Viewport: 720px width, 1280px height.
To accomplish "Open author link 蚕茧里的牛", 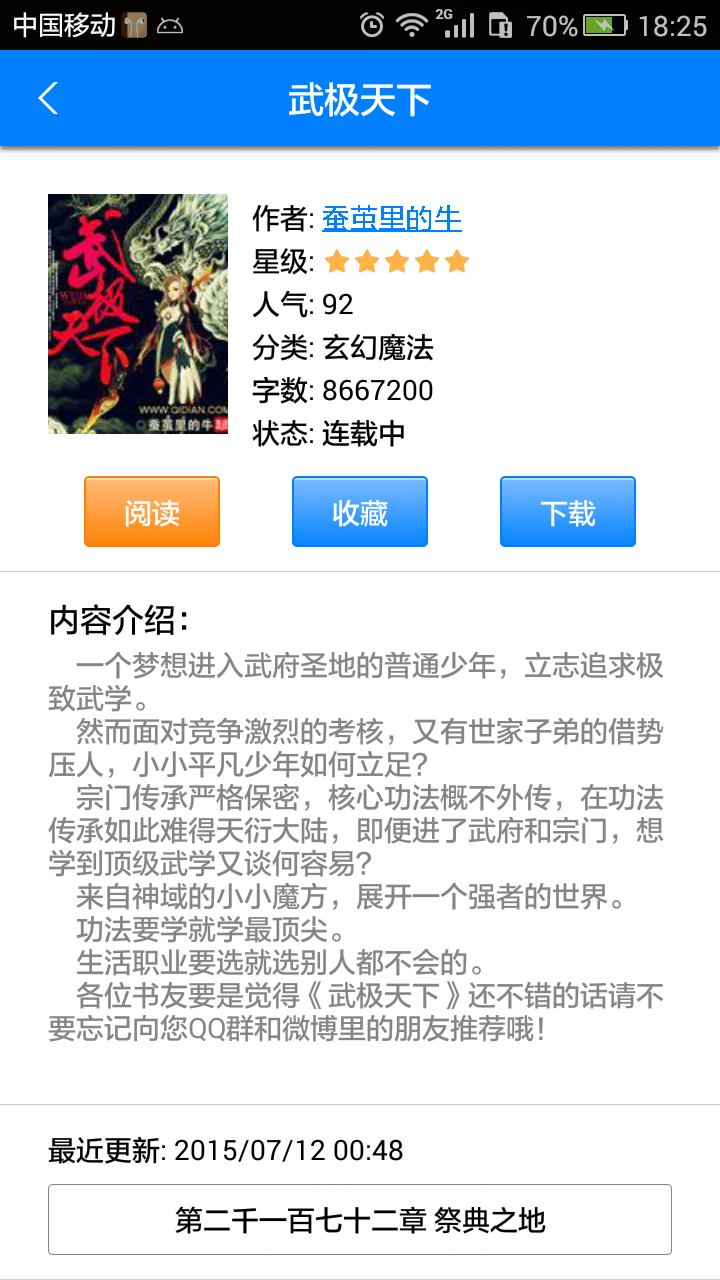I will [x=391, y=218].
